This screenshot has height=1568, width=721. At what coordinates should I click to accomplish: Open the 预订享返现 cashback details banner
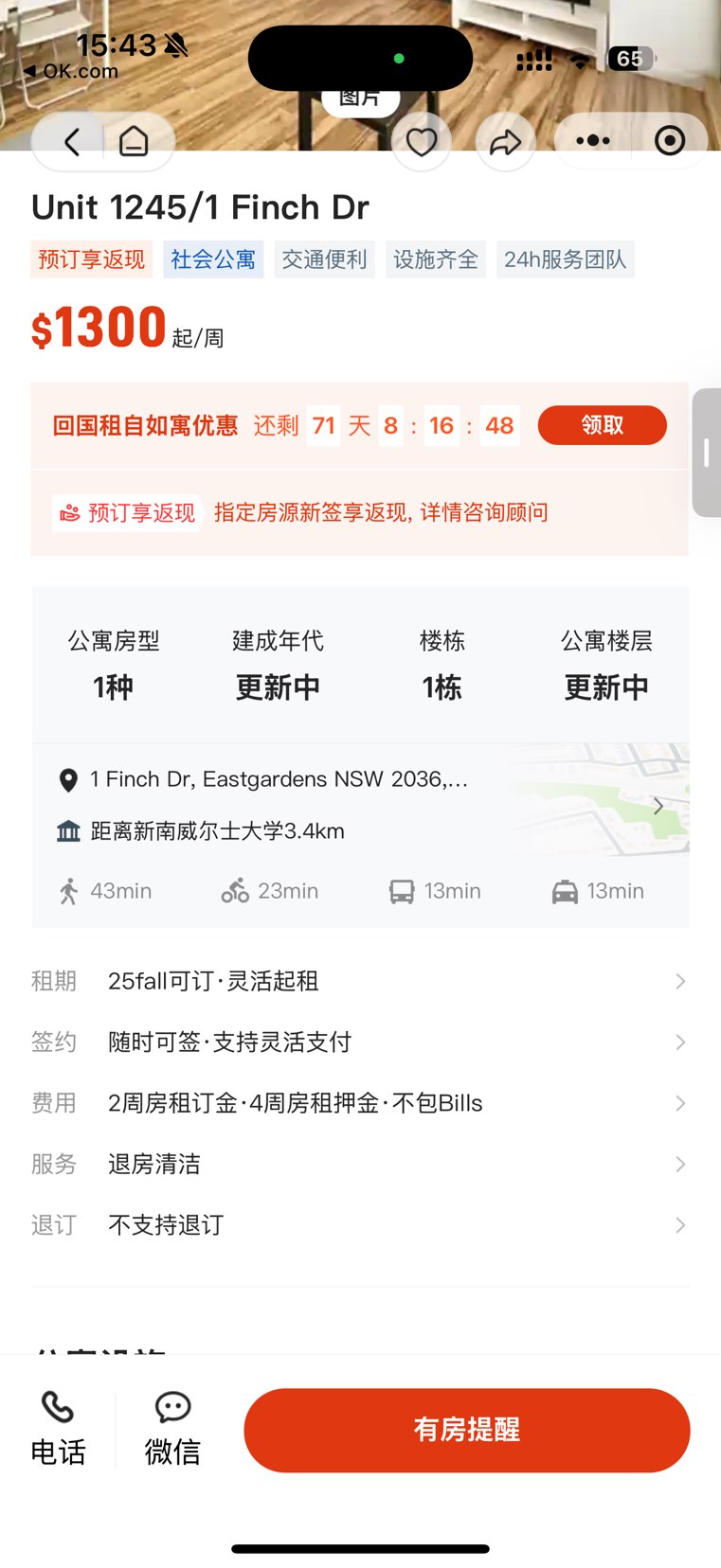click(x=360, y=512)
